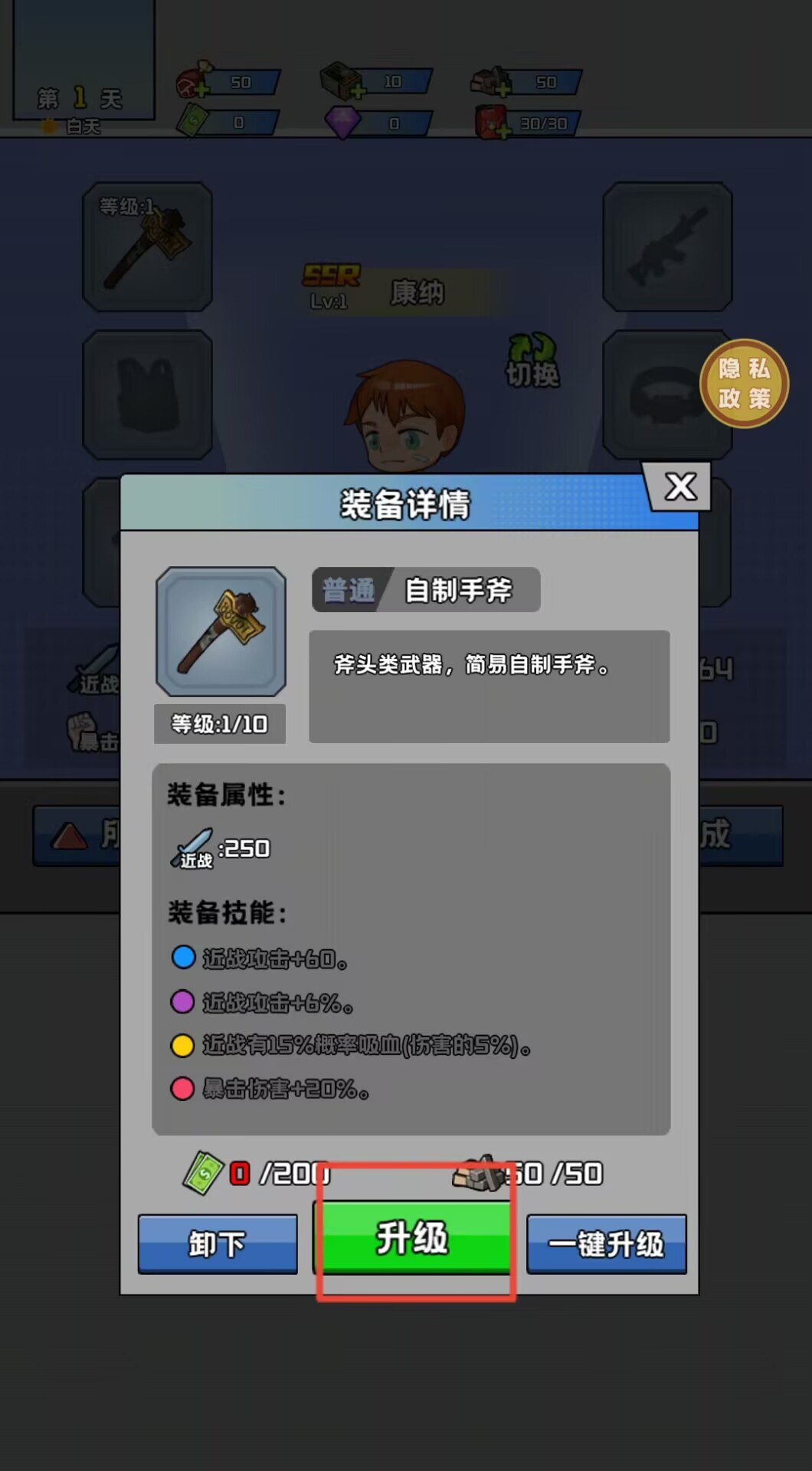Image resolution: width=812 pixels, height=1471 pixels.
Task: Tap 一键升级 to upgrade in one tap
Action: 606,1243
